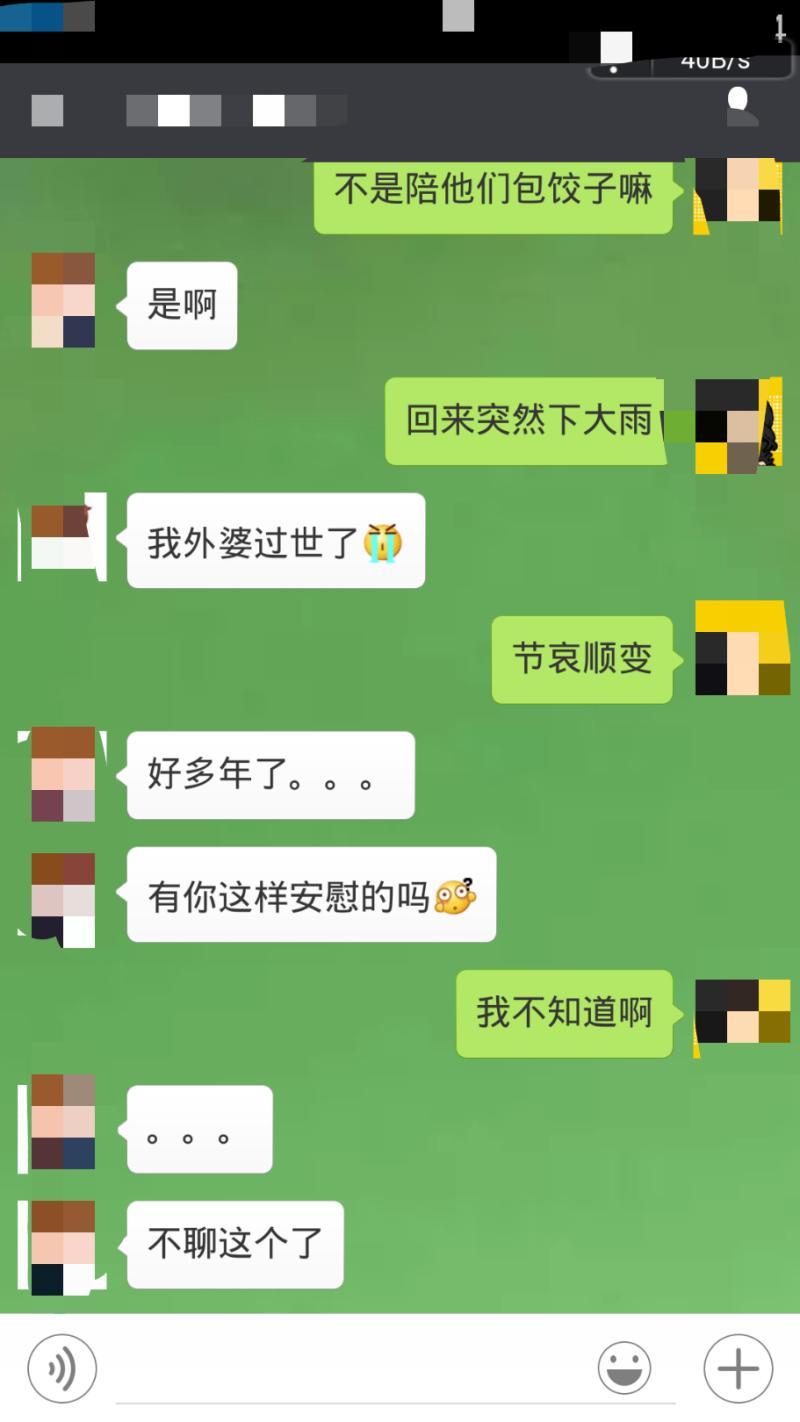Switch to voice message input
This screenshot has width=800, height=1422.
62,1368
